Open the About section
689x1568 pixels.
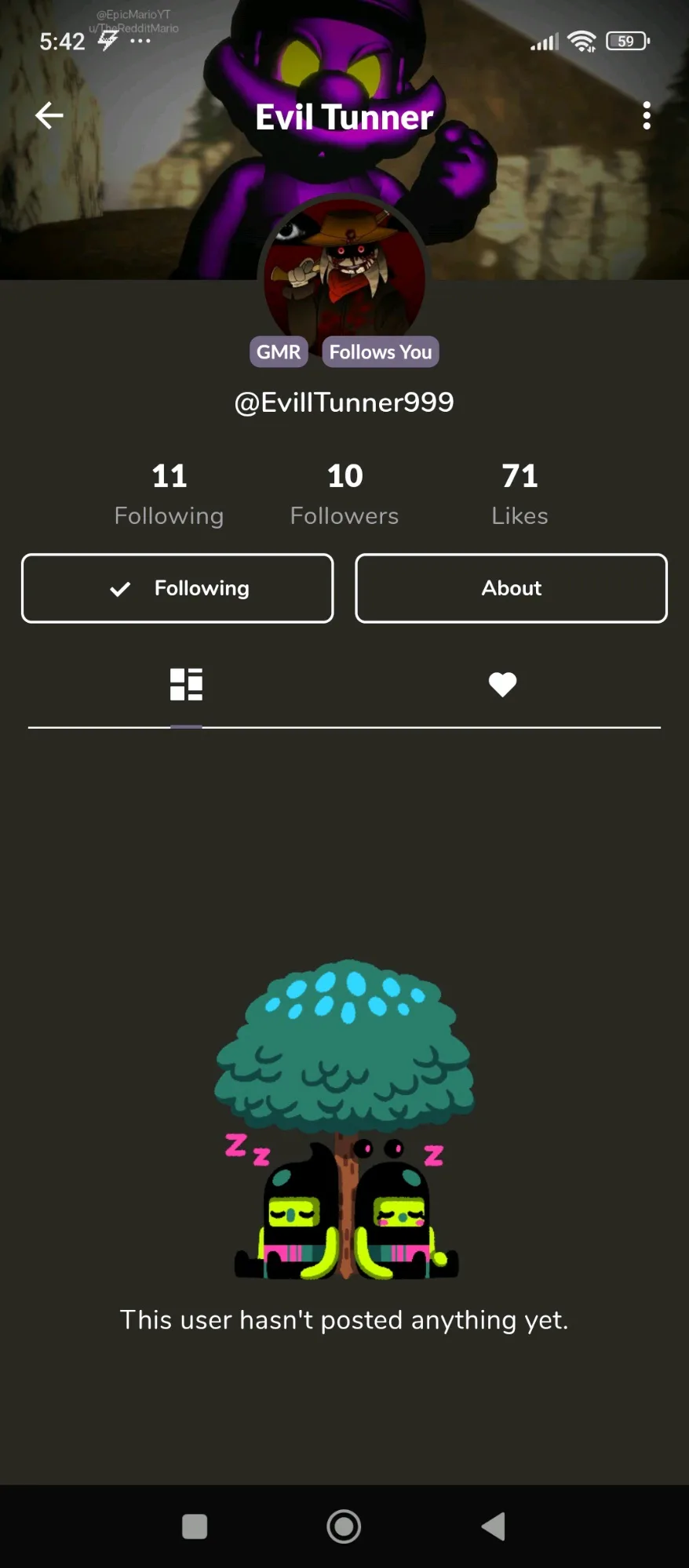click(511, 588)
